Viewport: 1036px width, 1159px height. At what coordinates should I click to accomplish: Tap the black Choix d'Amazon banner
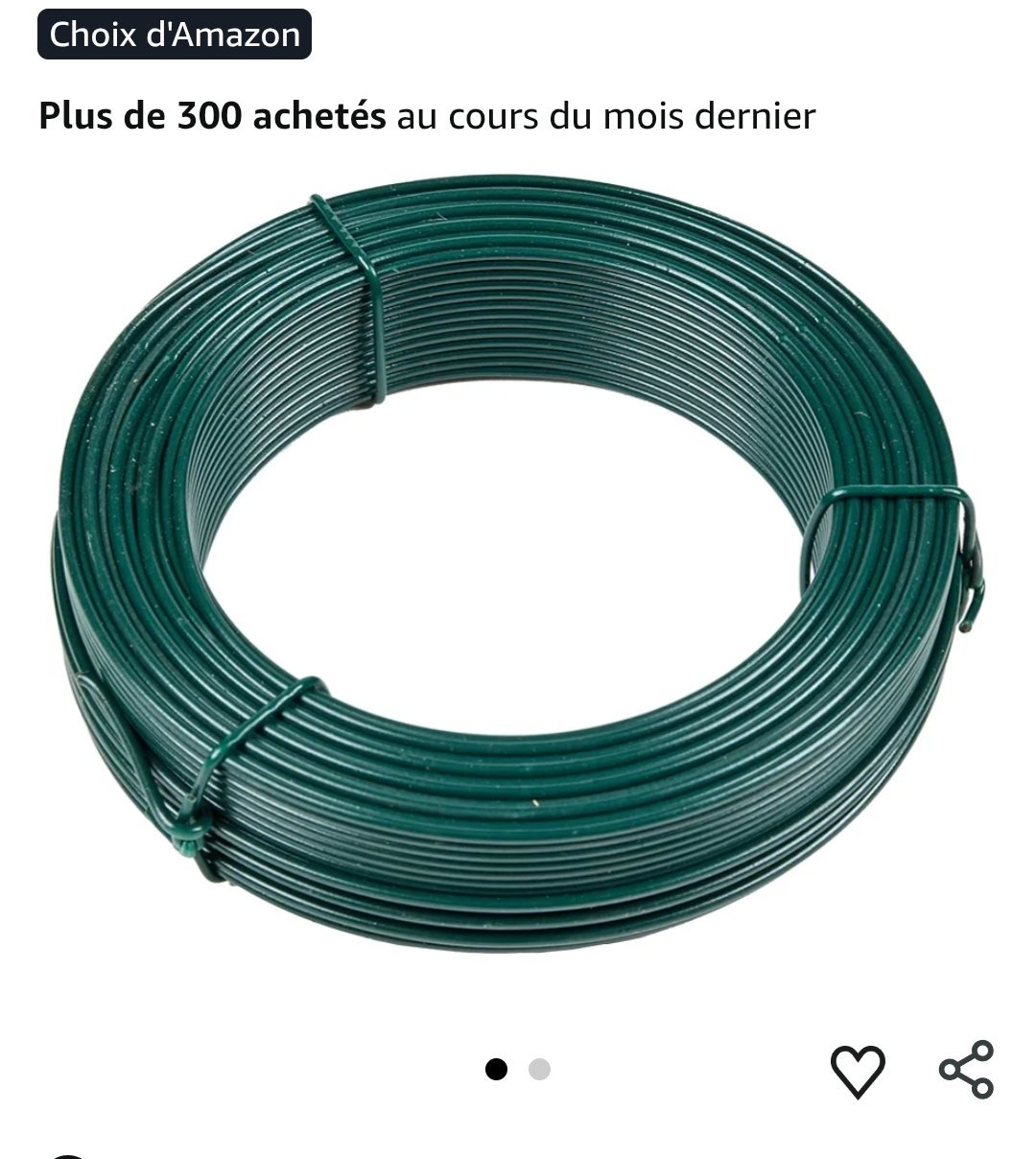point(175,34)
